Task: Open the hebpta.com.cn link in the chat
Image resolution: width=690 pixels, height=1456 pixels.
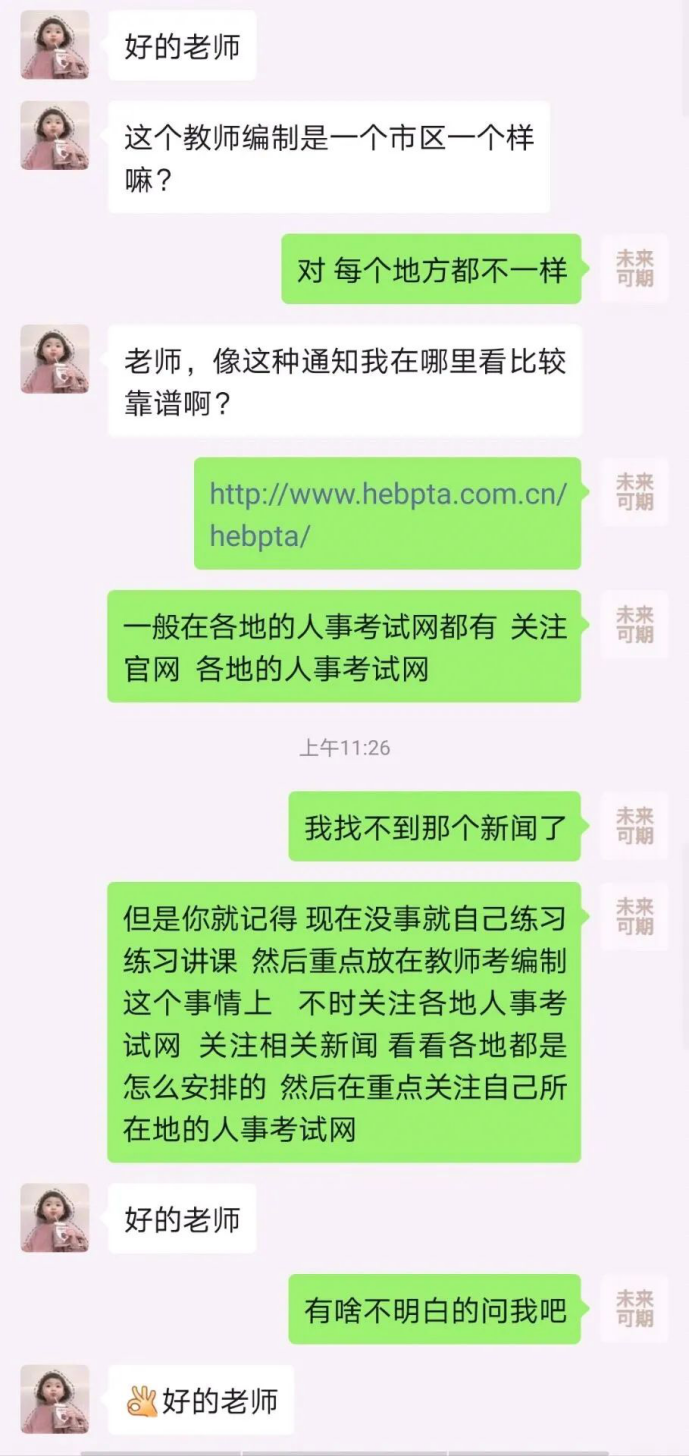Action: (388, 514)
